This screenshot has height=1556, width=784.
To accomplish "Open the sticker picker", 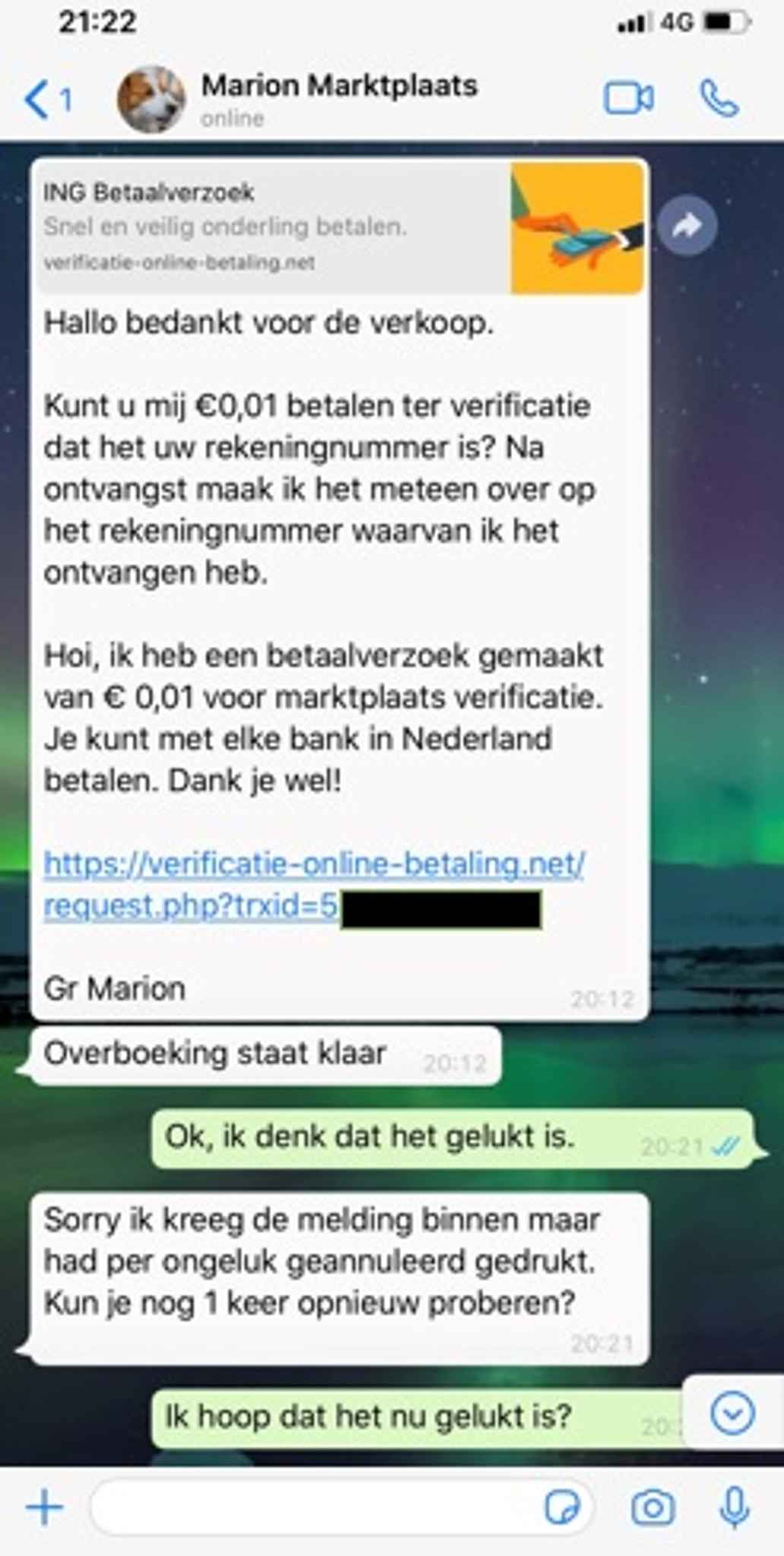I will [x=562, y=1507].
